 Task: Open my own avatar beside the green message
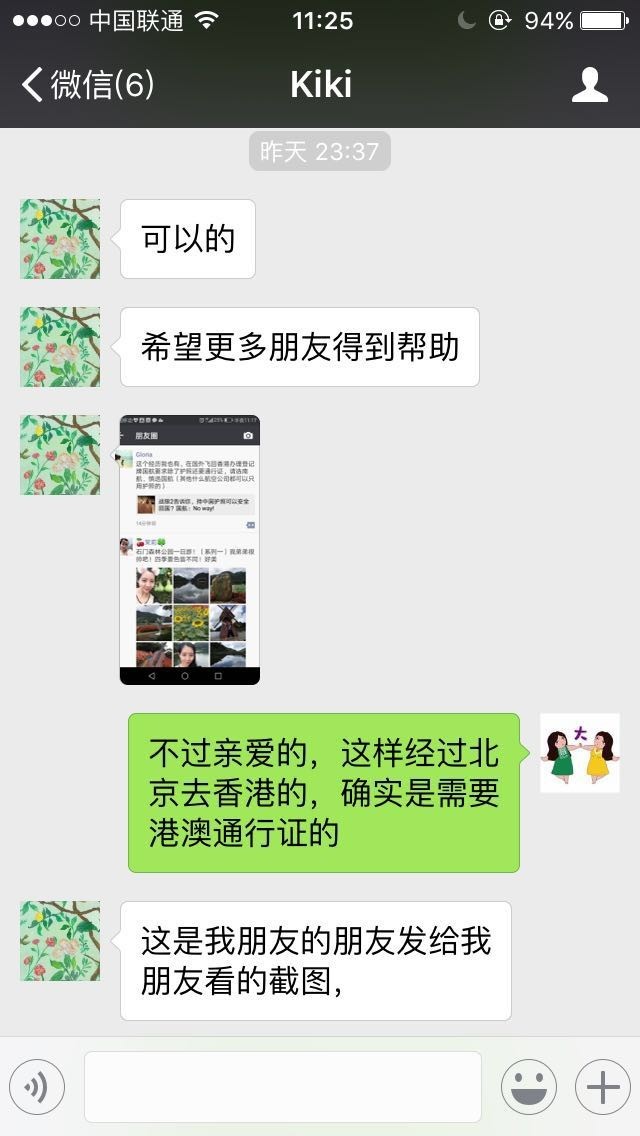click(x=580, y=753)
